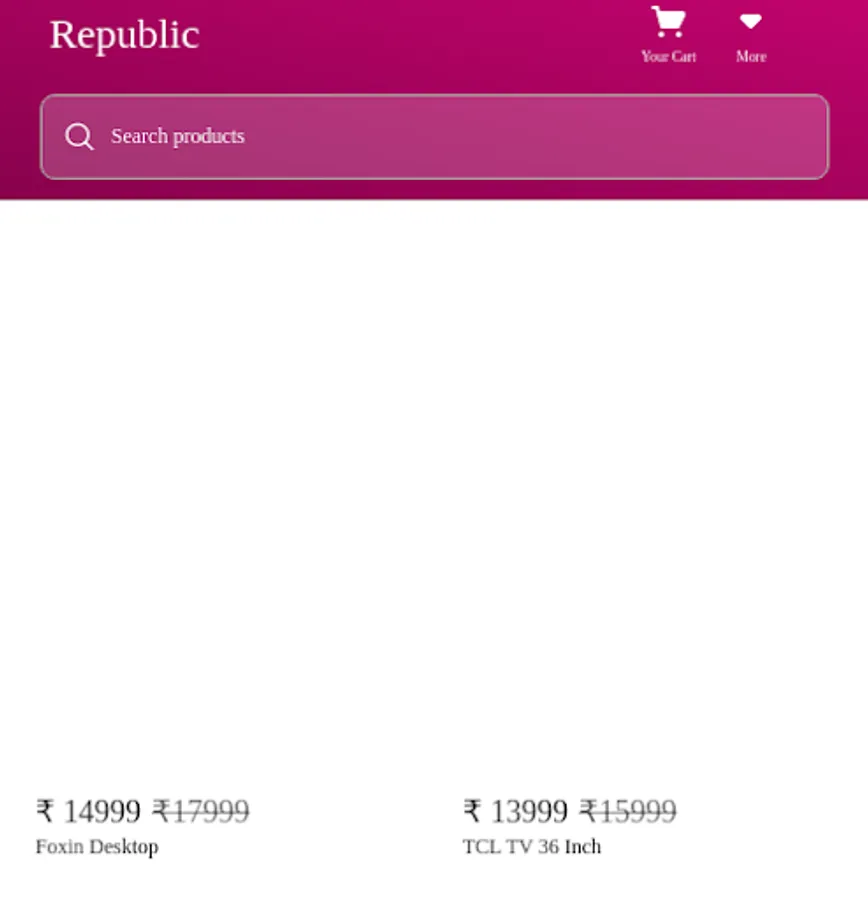Click the search lens inside the search bar
This screenshot has height=900, width=868.
point(79,136)
